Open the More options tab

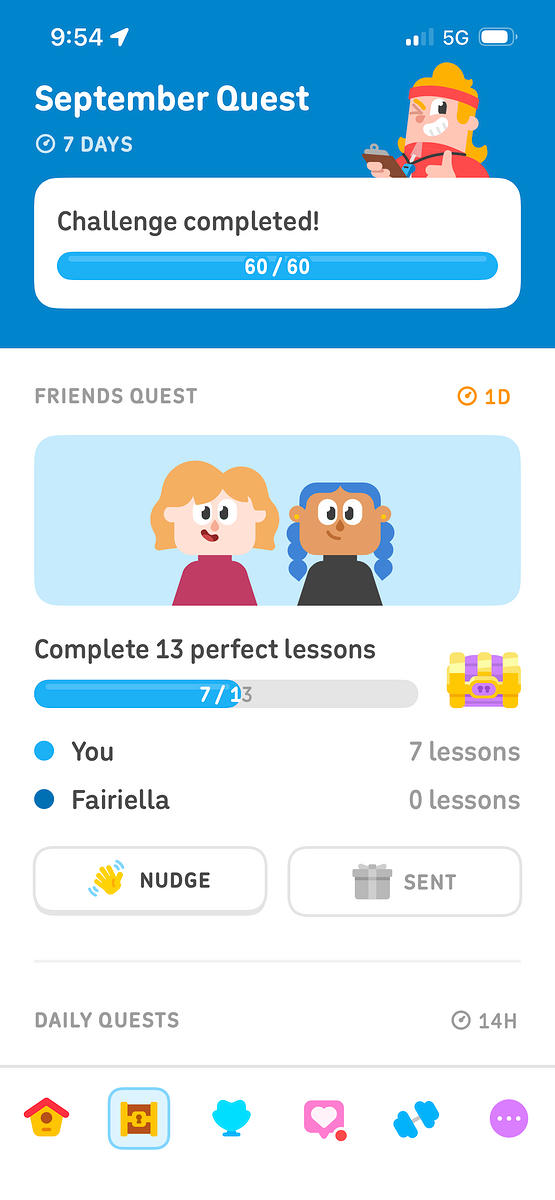click(509, 1118)
